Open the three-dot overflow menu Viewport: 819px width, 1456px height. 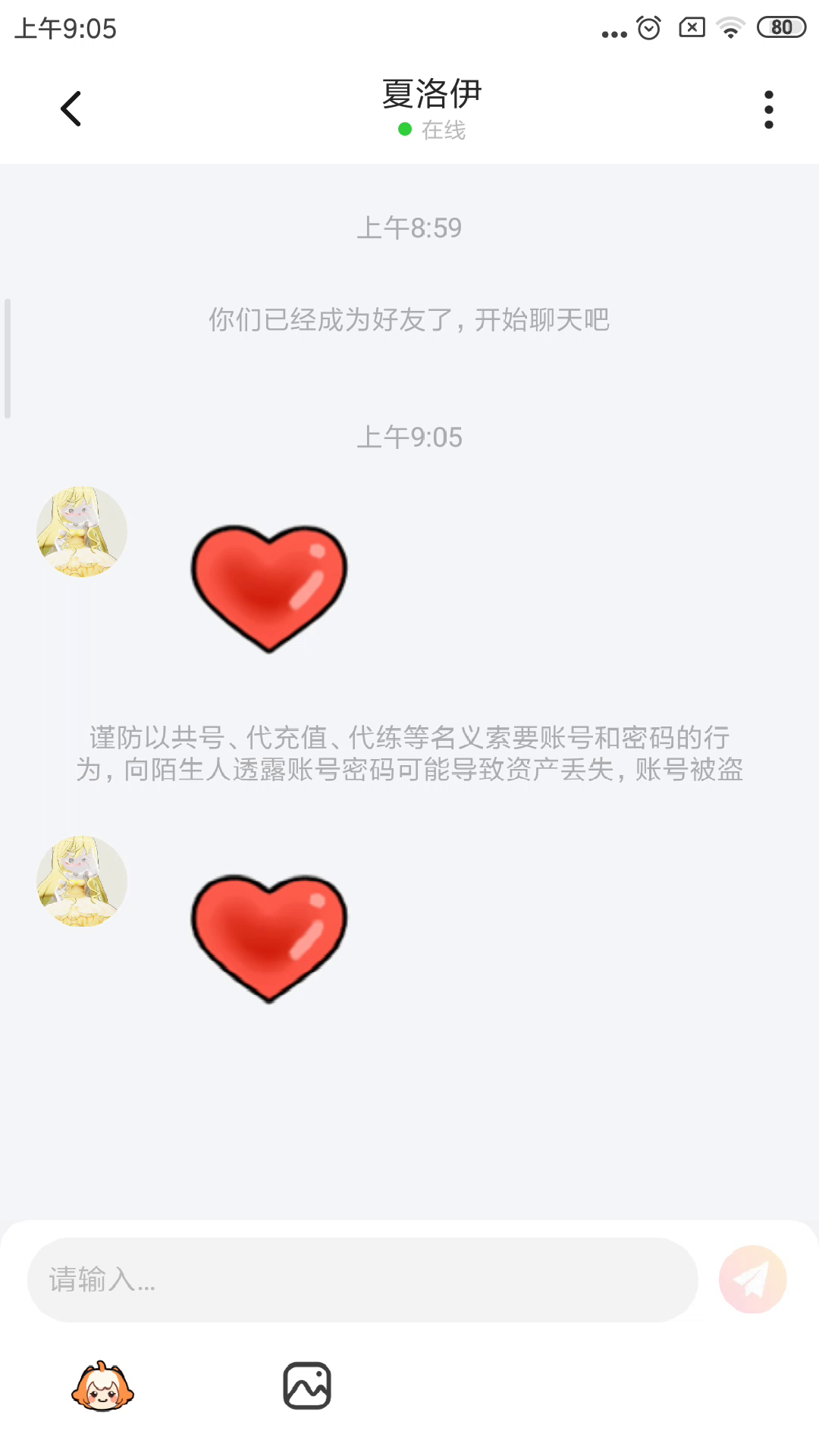point(768,110)
